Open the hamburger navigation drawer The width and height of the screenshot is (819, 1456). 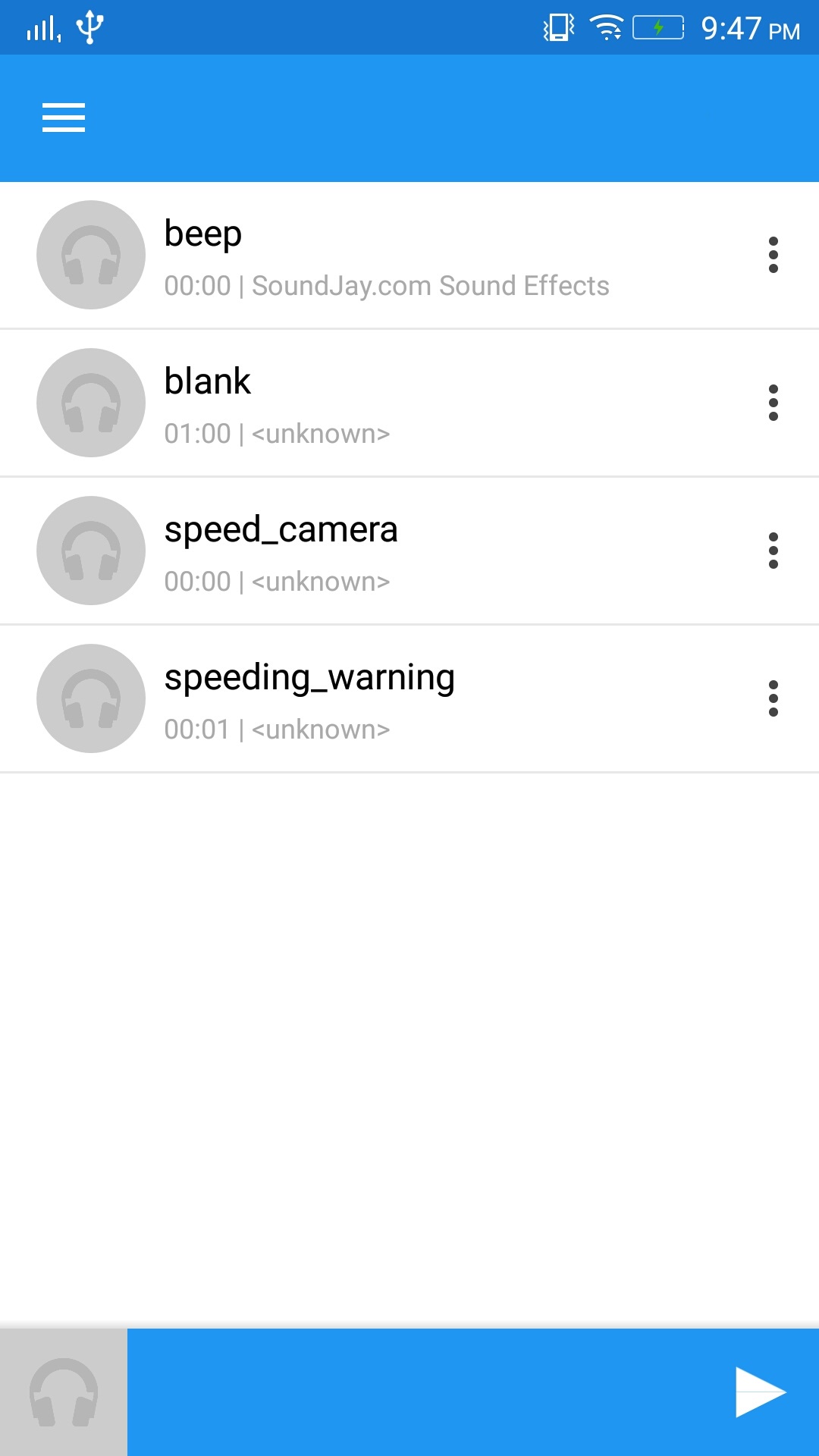[64, 118]
